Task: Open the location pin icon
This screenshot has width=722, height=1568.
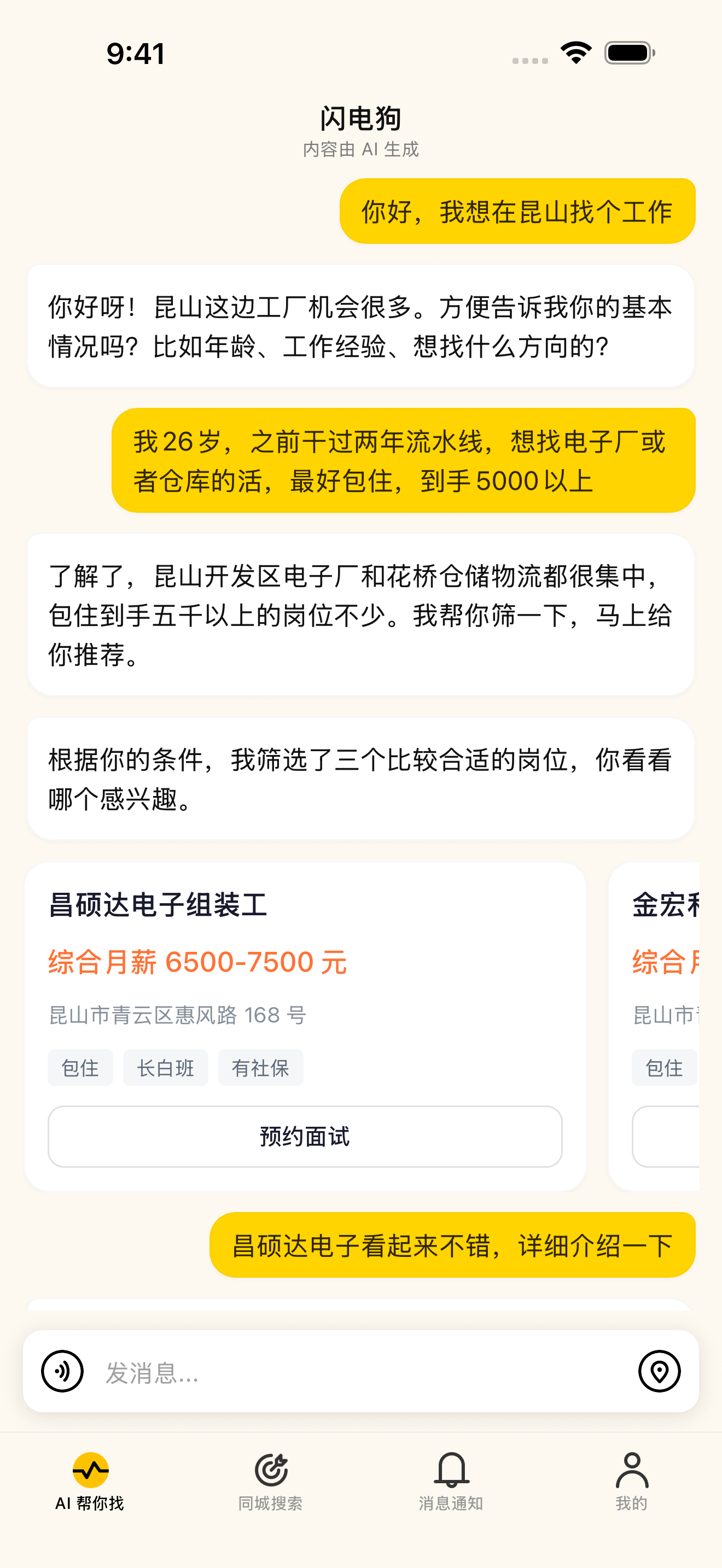Action: pyautogui.click(x=659, y=1371)
